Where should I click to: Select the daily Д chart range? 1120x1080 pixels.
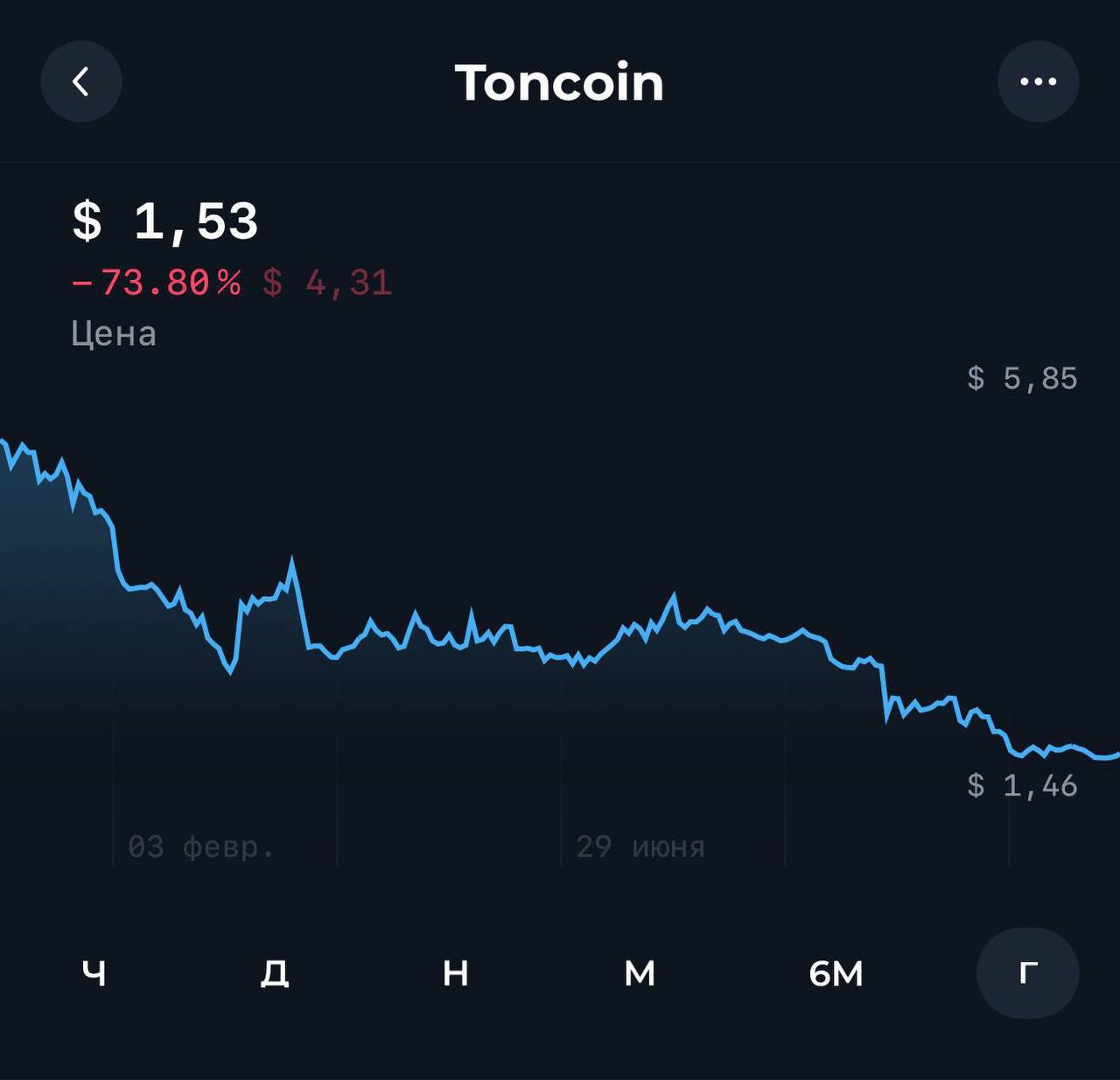275,973
